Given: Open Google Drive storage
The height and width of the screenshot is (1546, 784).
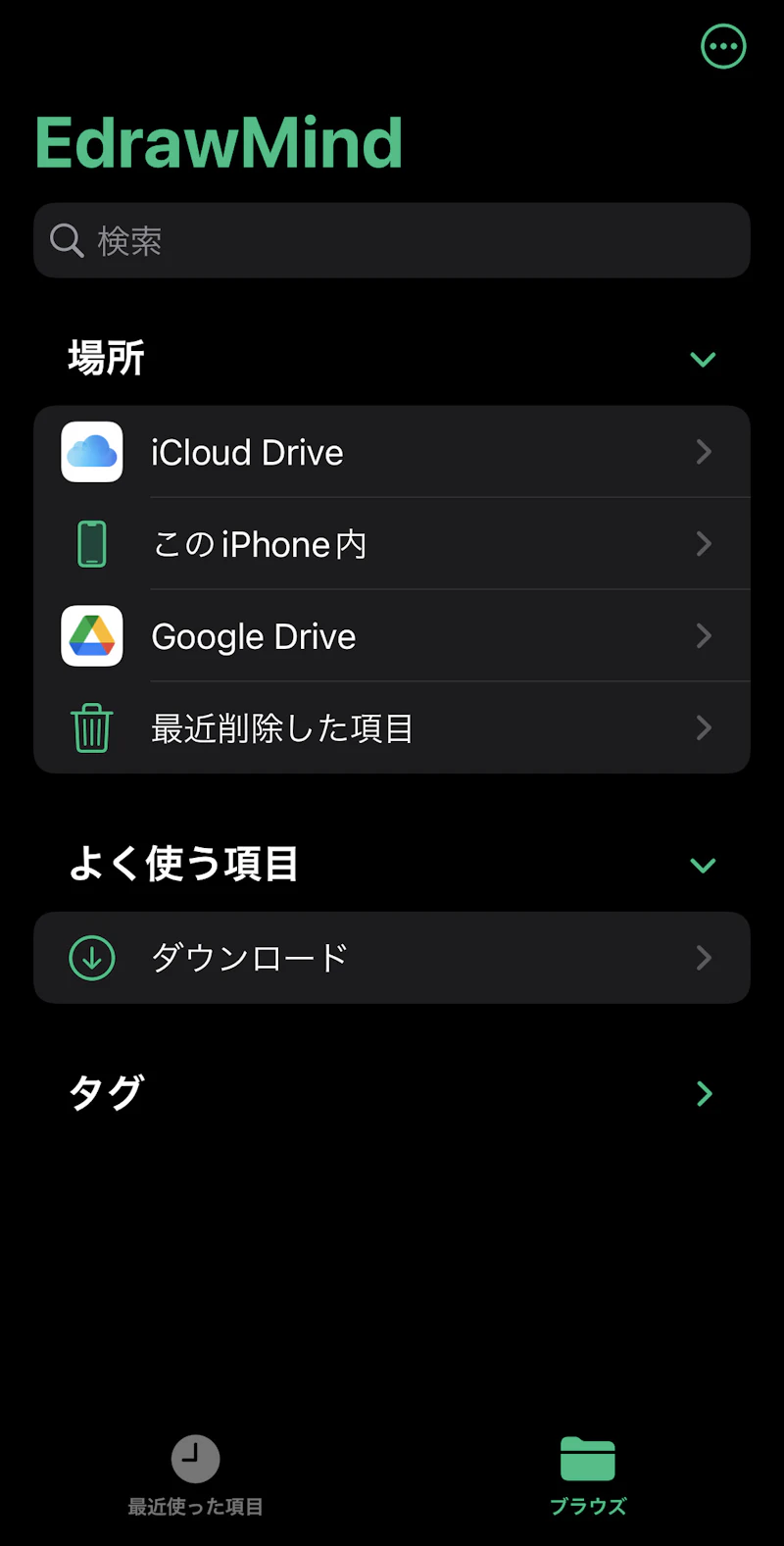Looking at the screenshot, I should [253, 636].
